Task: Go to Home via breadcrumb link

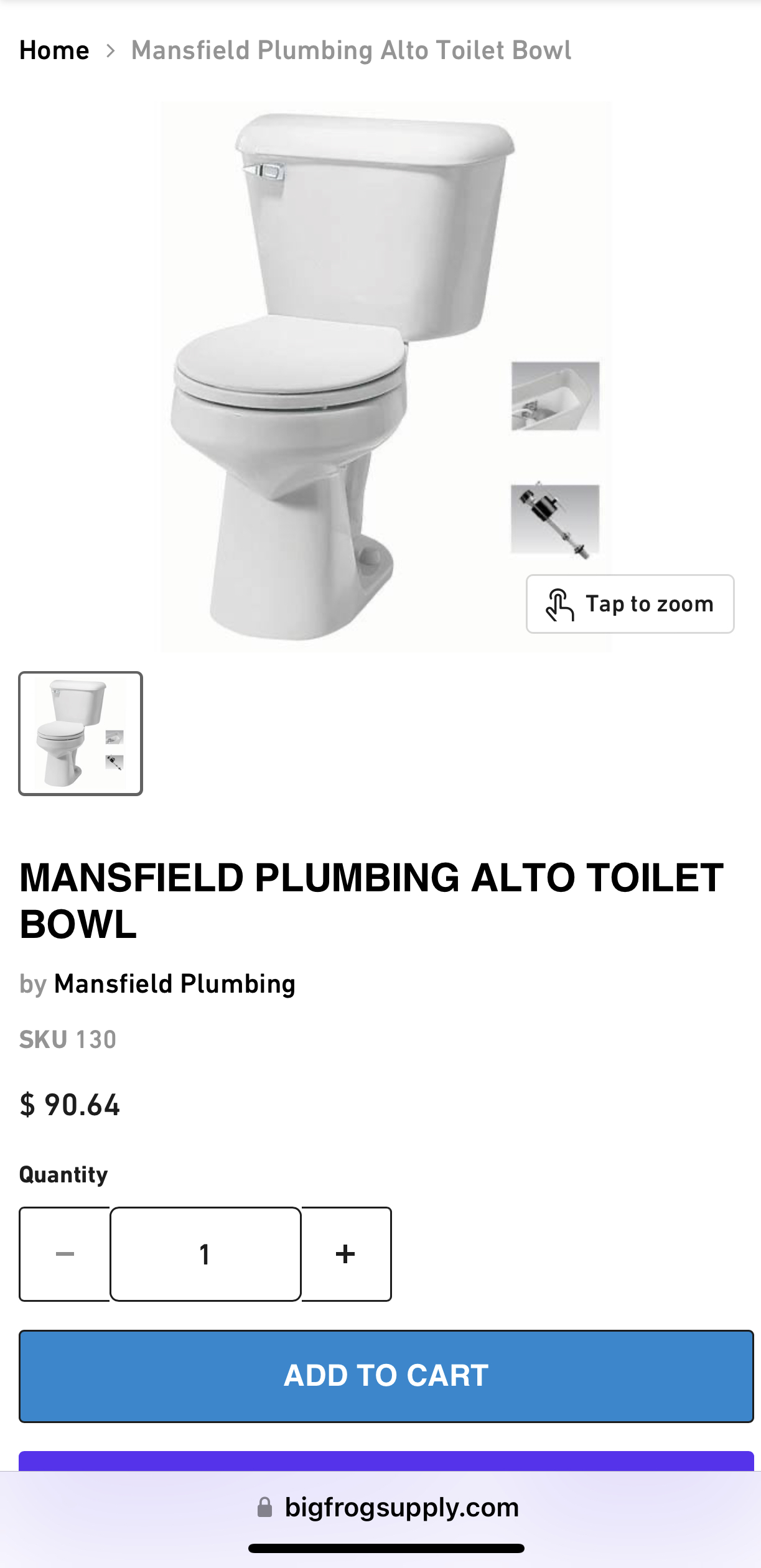Action: point(54,50)
